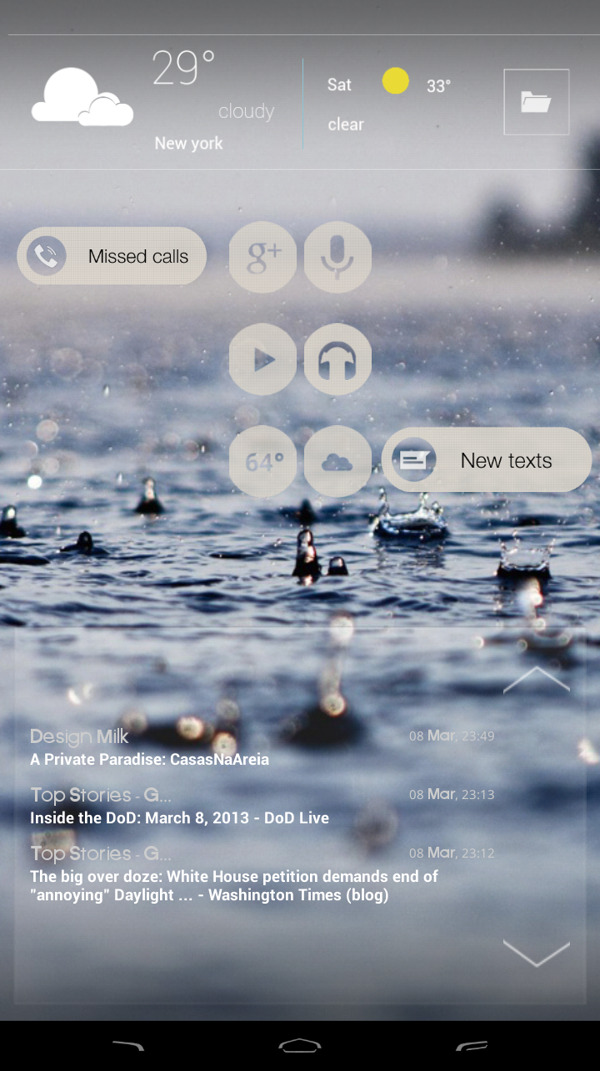The width and height of the screenshot is (600, 1071).
Task: View Missed calls
Action: (112, 256)
